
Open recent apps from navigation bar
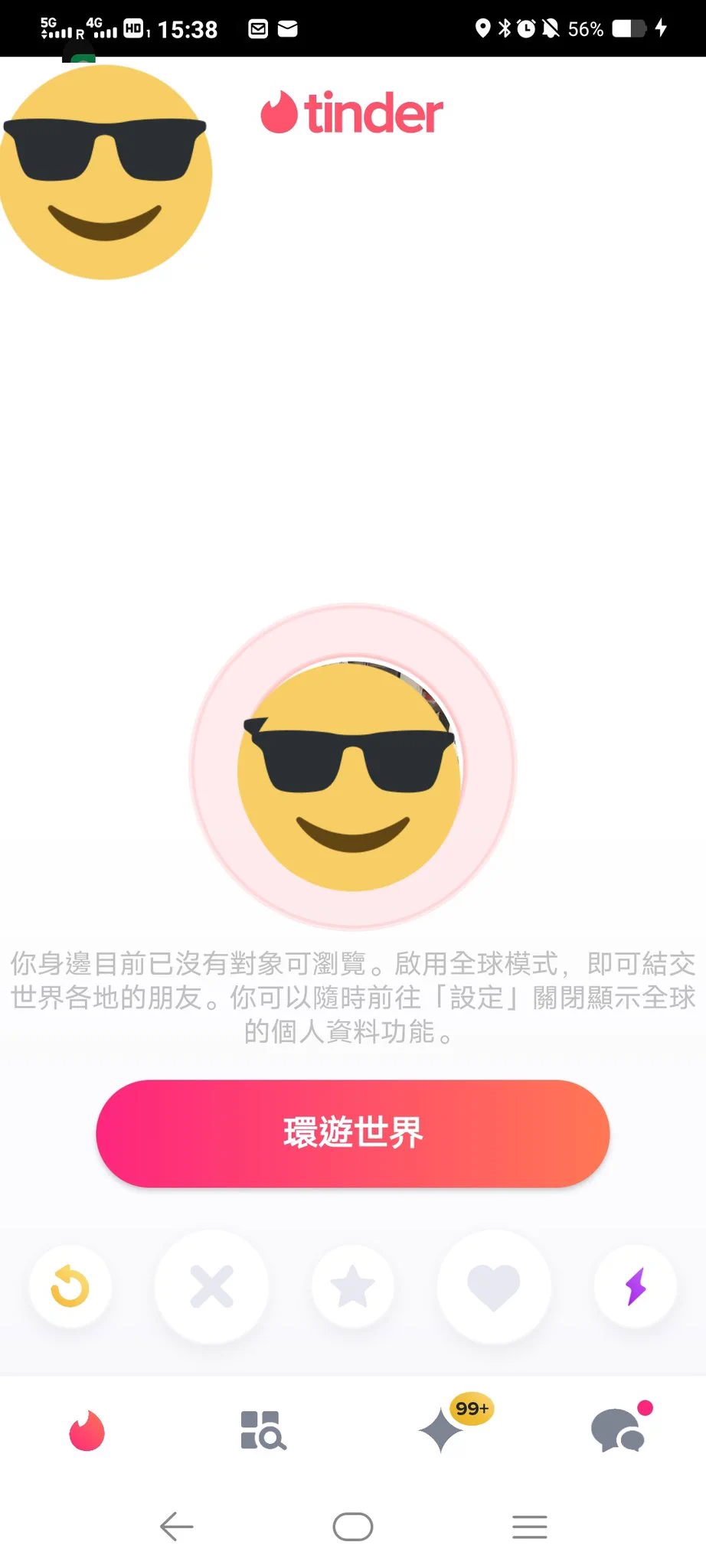click(x=529, y=1527)
